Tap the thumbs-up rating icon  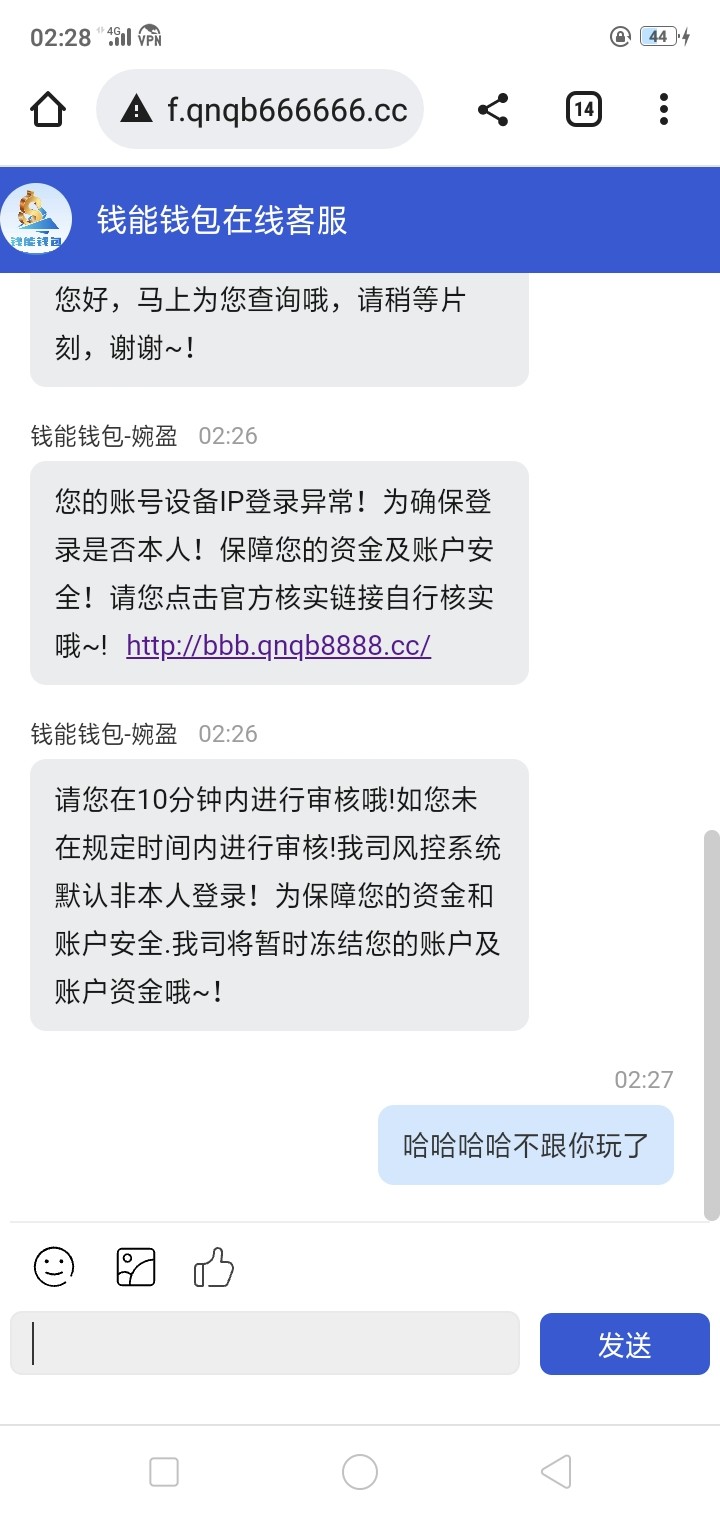click(214, 1268)
